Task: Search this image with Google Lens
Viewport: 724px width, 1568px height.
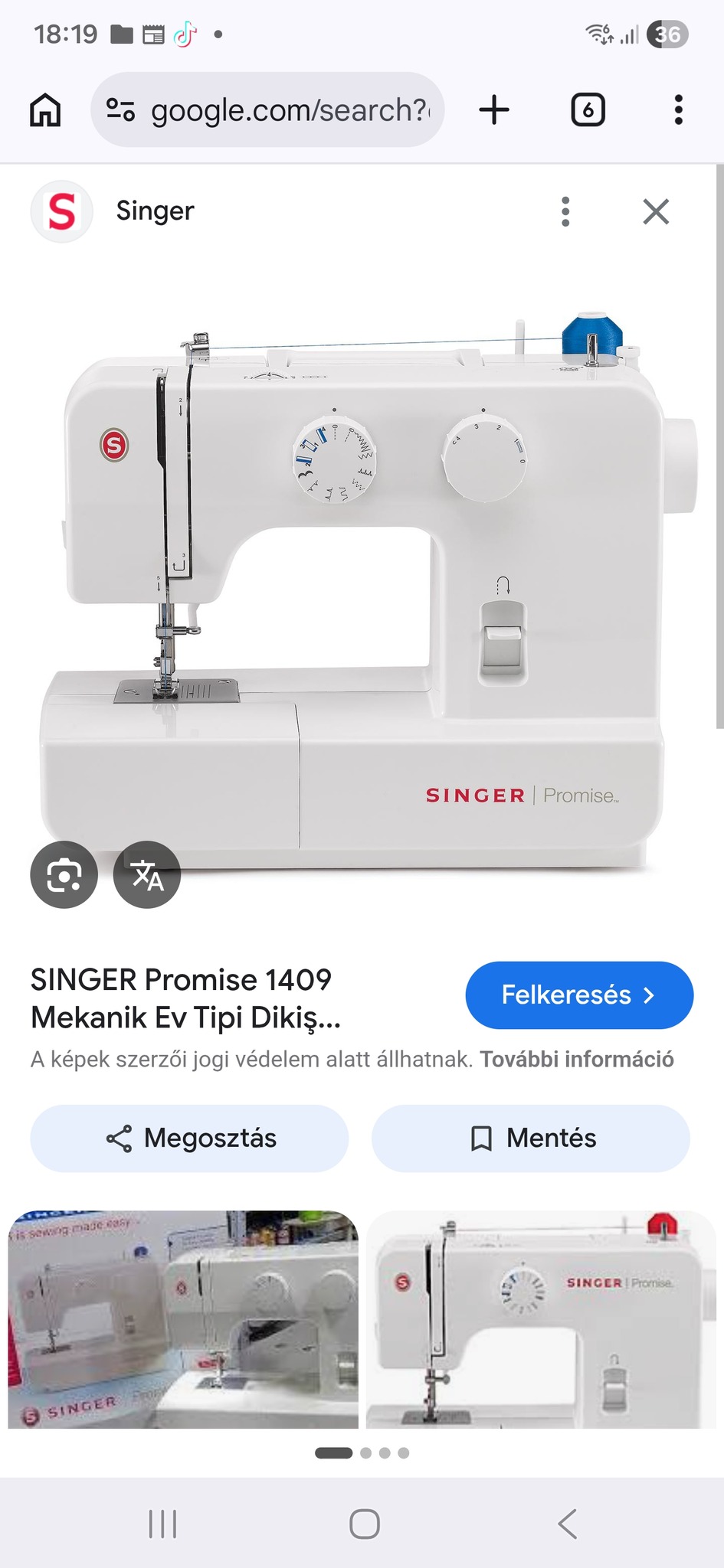Action: click(x=64, y=874)
